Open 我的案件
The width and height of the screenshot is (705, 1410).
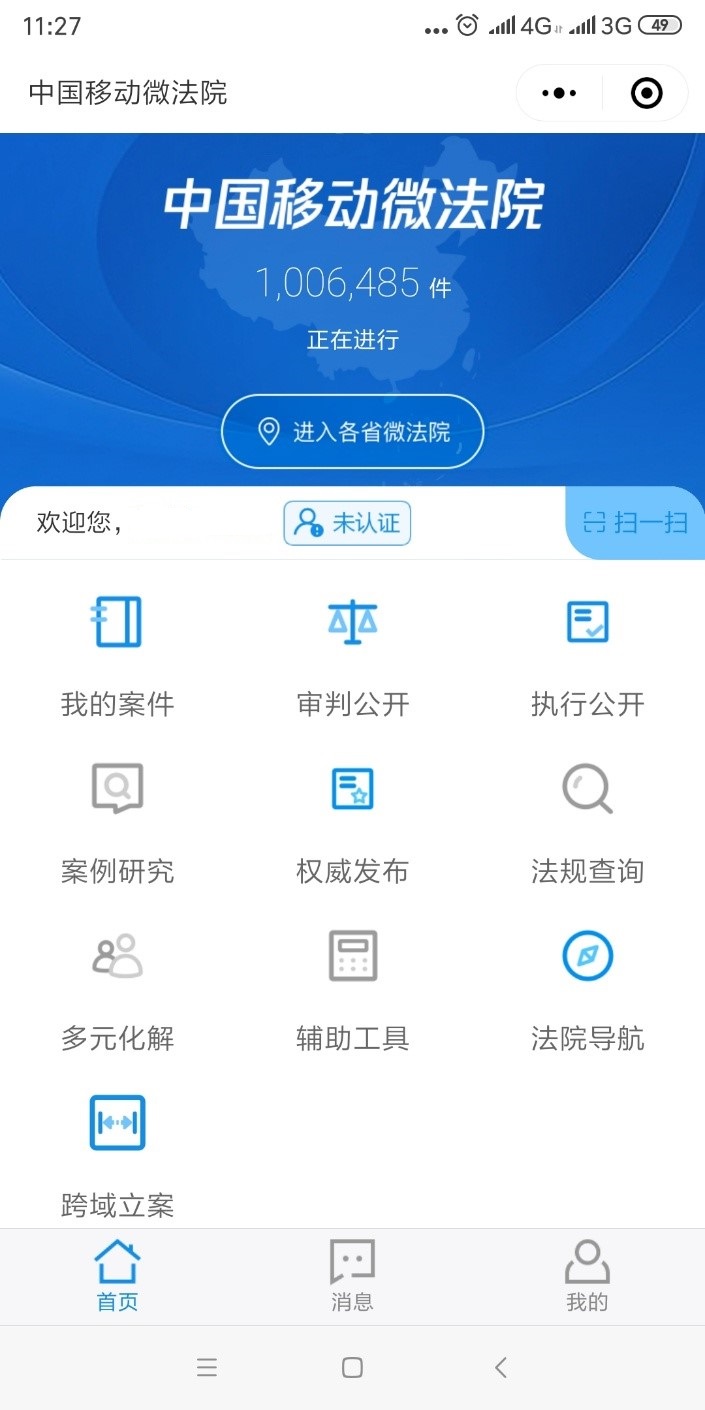(117, 657)
